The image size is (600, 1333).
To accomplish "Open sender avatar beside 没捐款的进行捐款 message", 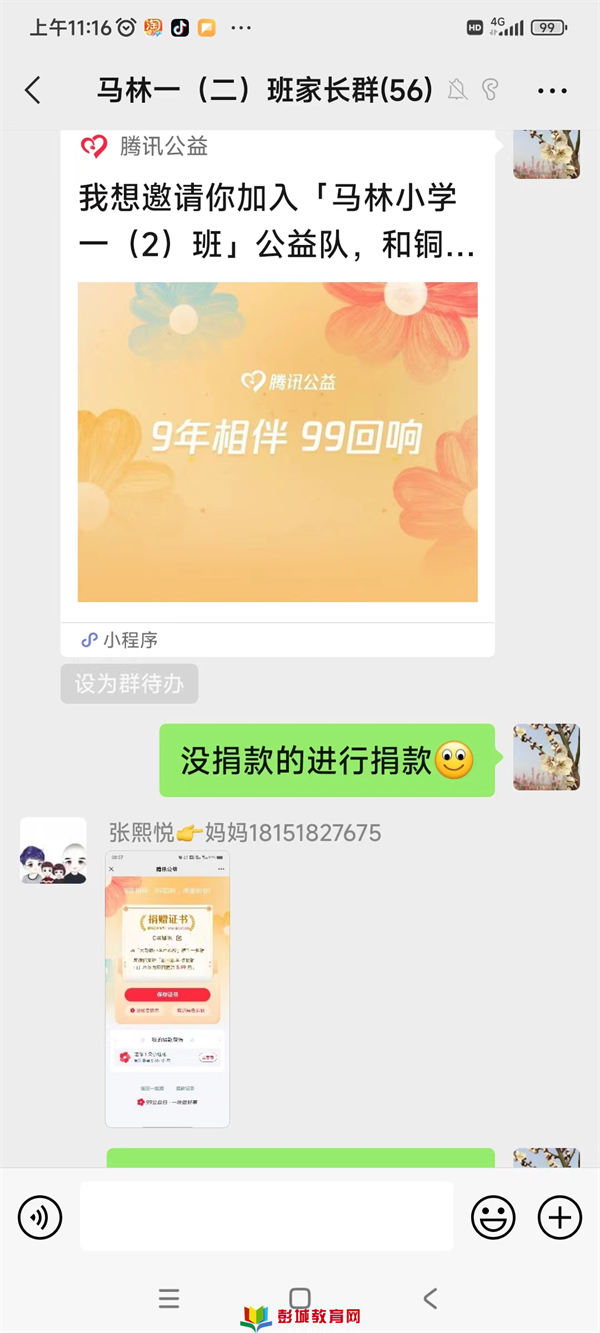I will click(546, 757).
